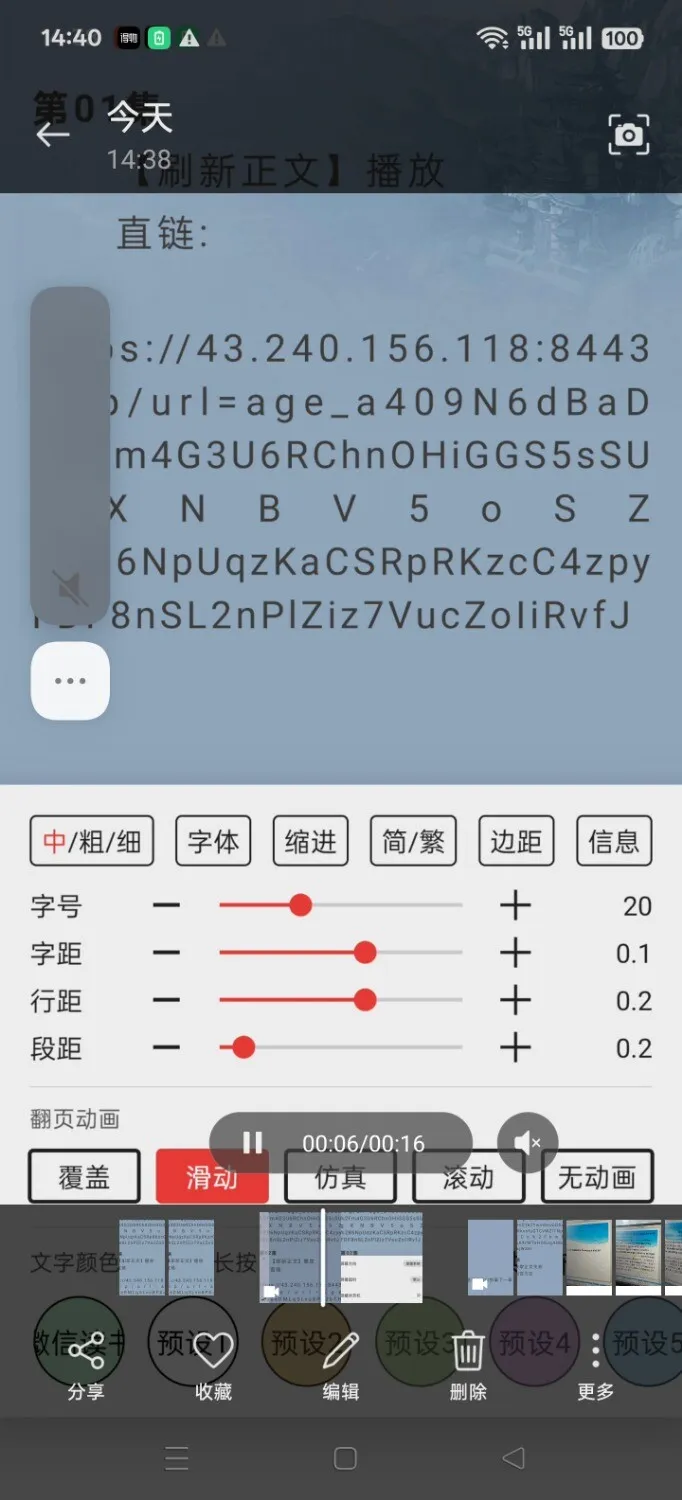Pause the video playback
The height and width of the screenshot is (1500, 682).
[x=253, y=1142]
